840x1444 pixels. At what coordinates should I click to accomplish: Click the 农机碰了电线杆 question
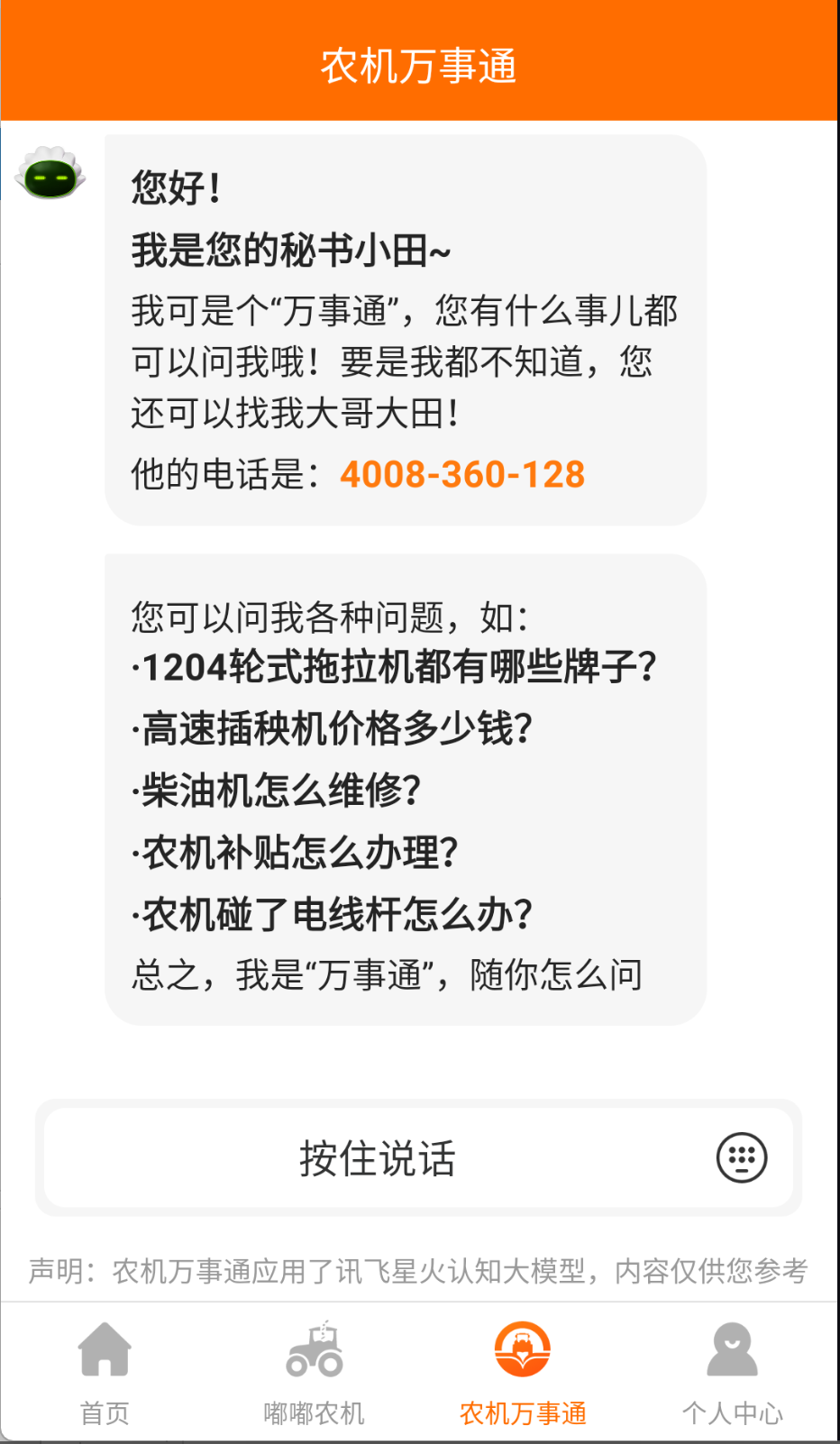click(333, 912)
